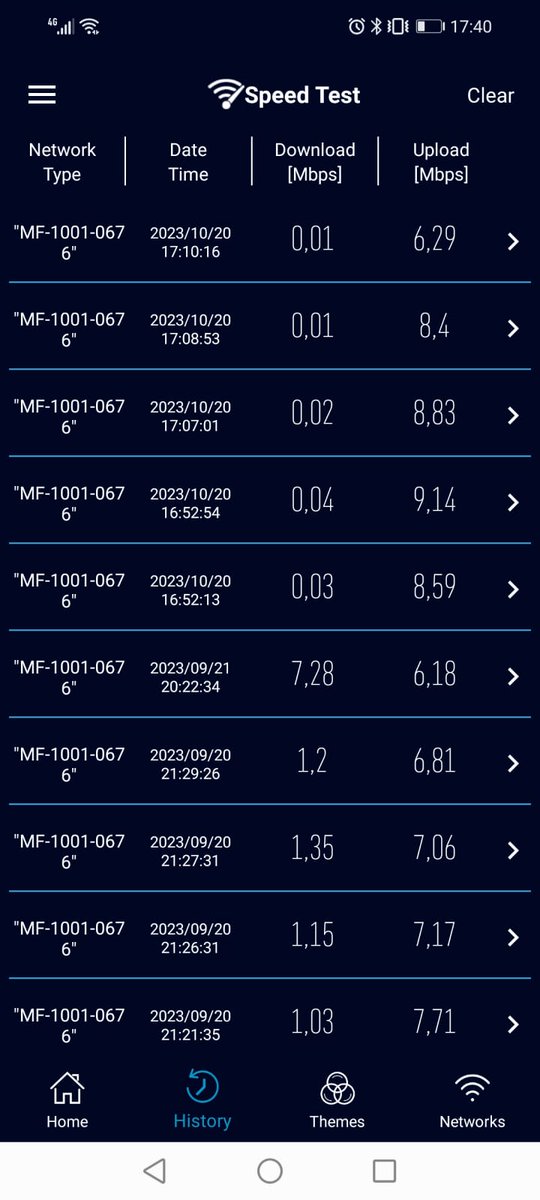Open the 16:52:54 speed test entry
The height and width of the screenshot is (1200, 540).
click(x=270, y=501)
